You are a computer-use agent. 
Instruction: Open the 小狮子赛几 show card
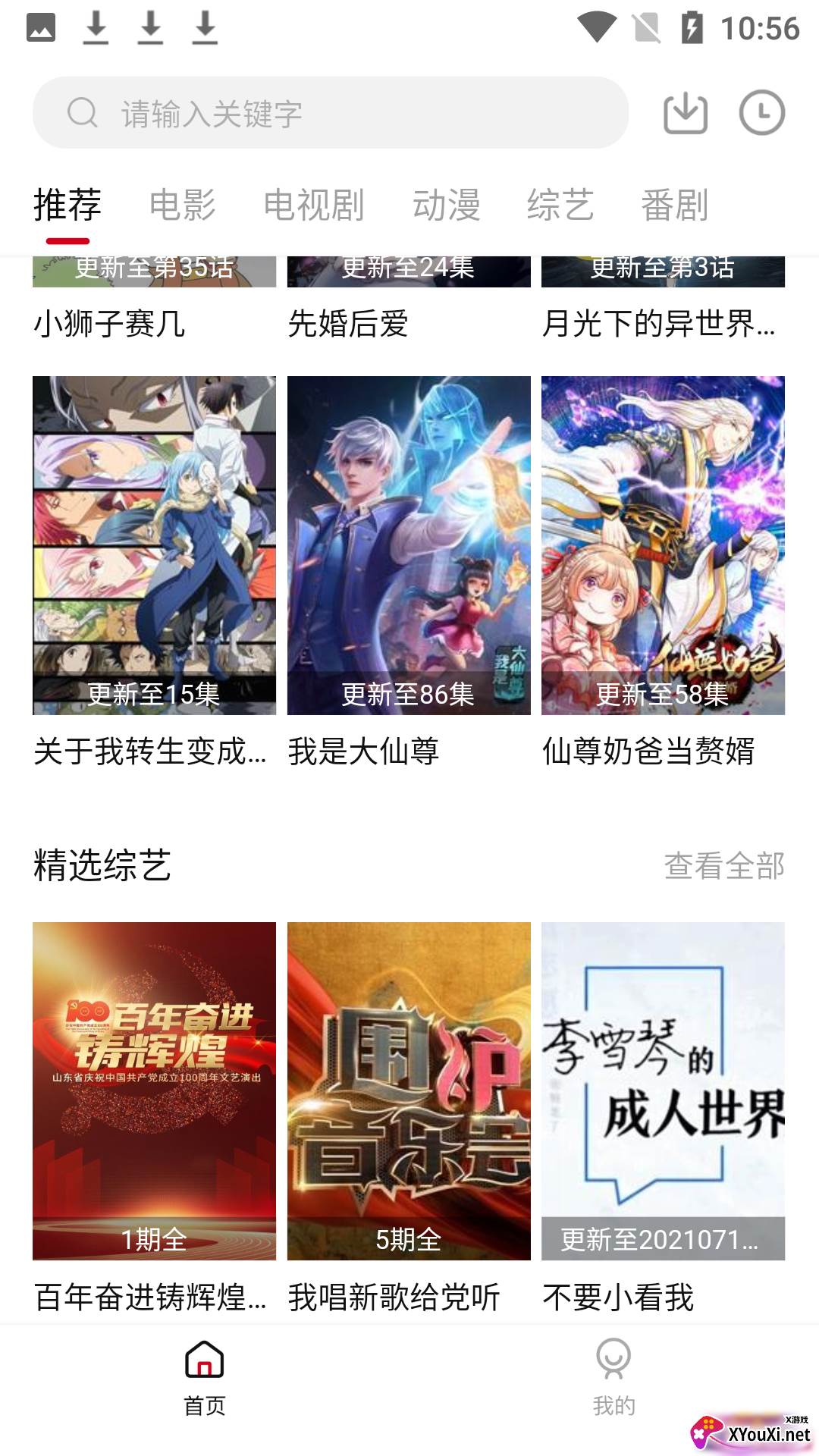[x=154, y=303]
